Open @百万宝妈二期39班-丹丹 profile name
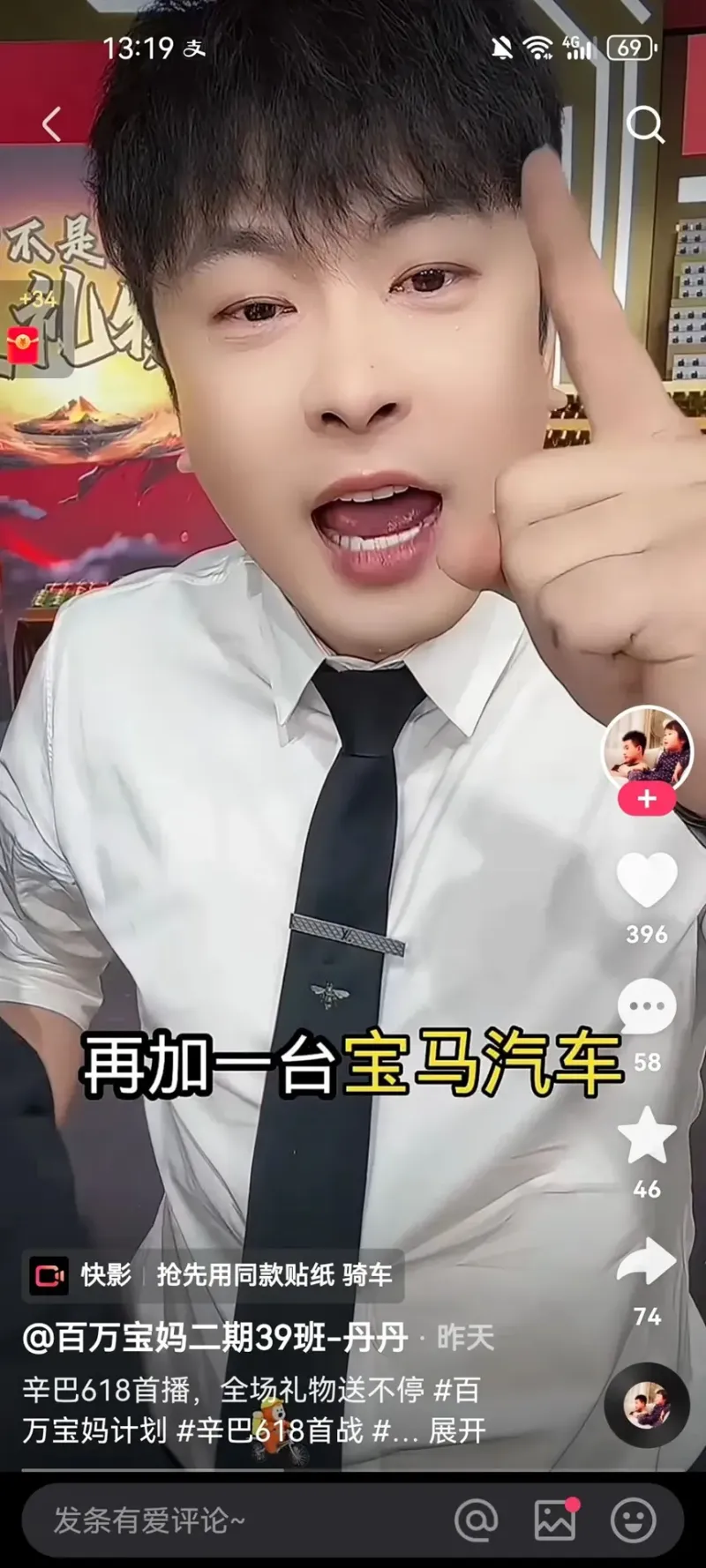Image resolution: width=706 pixels, height=1568 pixels. (x=214, y=1338)
